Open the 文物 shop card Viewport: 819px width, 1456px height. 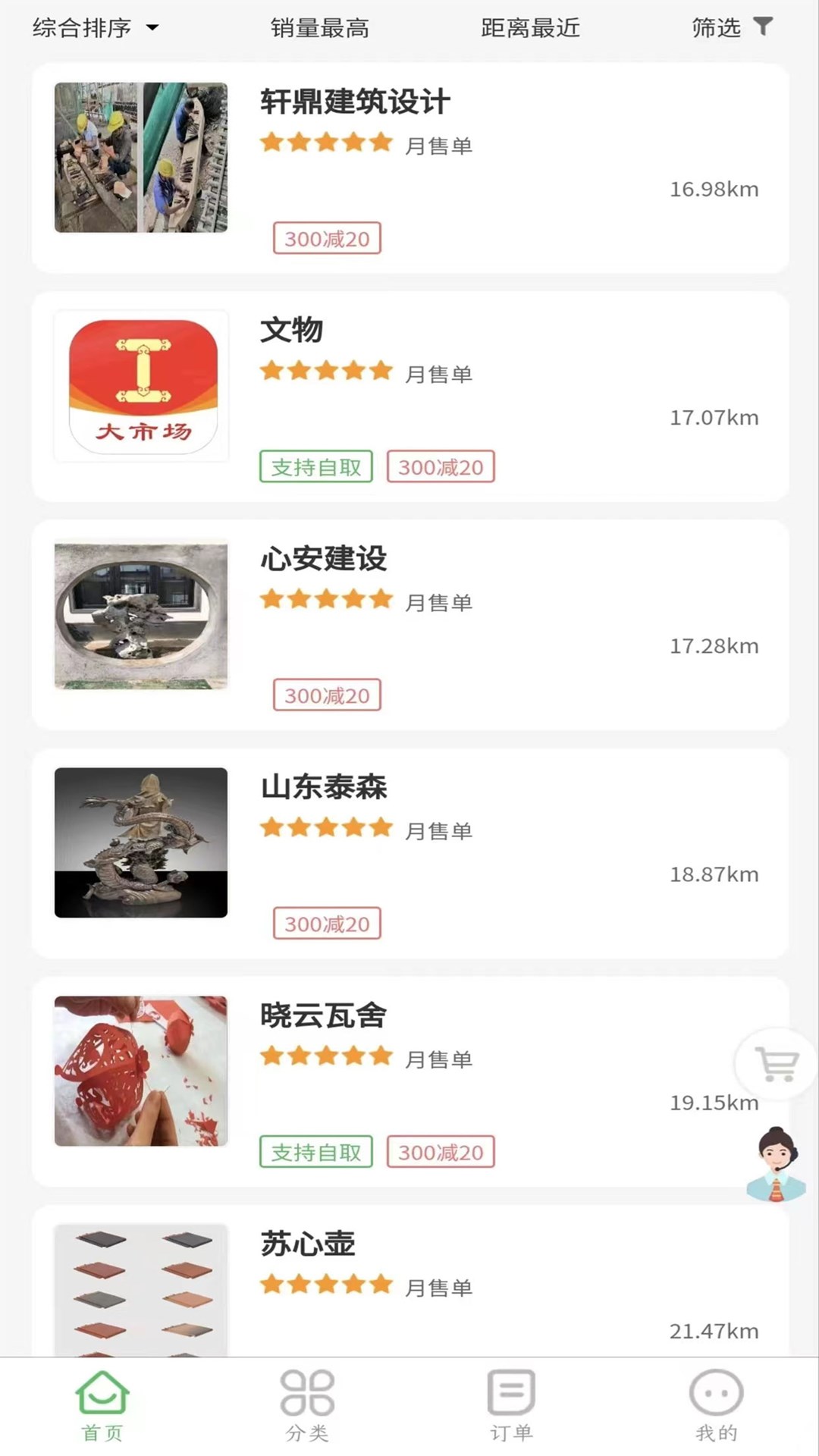[x=409, y=396]
